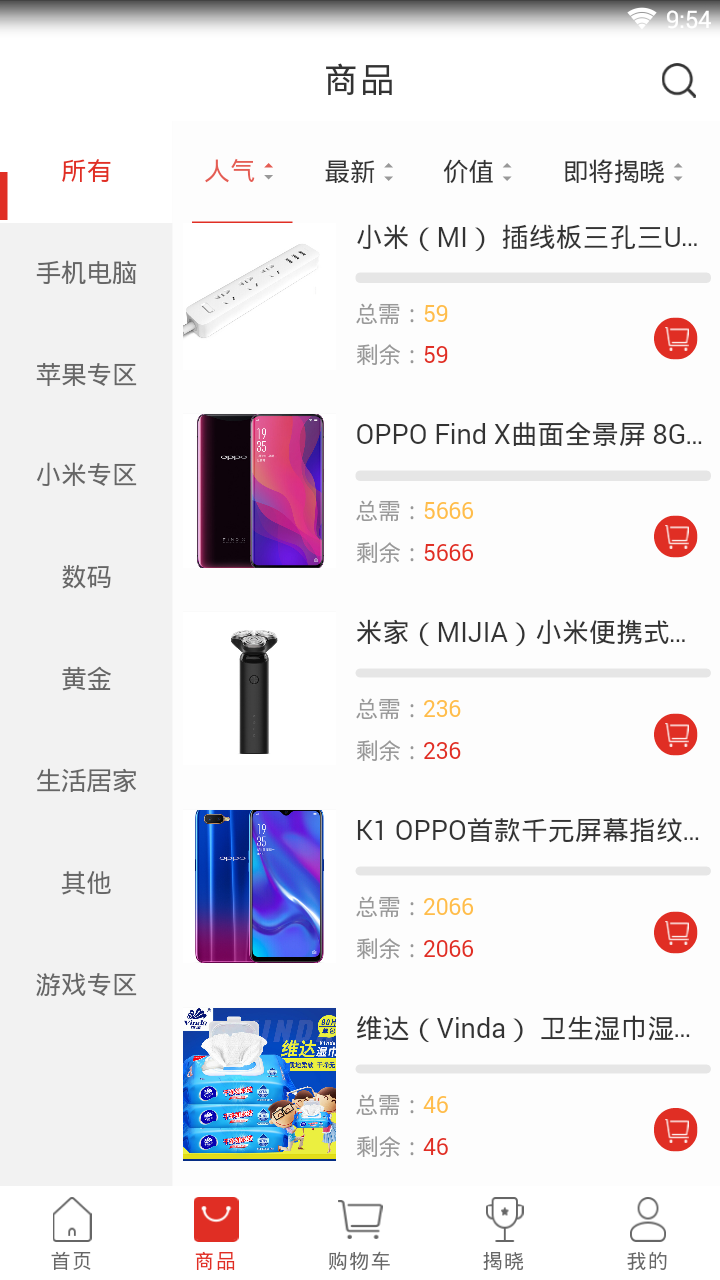This screenshot has height=1280, width=720.
Task: Switch to the 小米专区 category
Action: (x=86, y=475)
